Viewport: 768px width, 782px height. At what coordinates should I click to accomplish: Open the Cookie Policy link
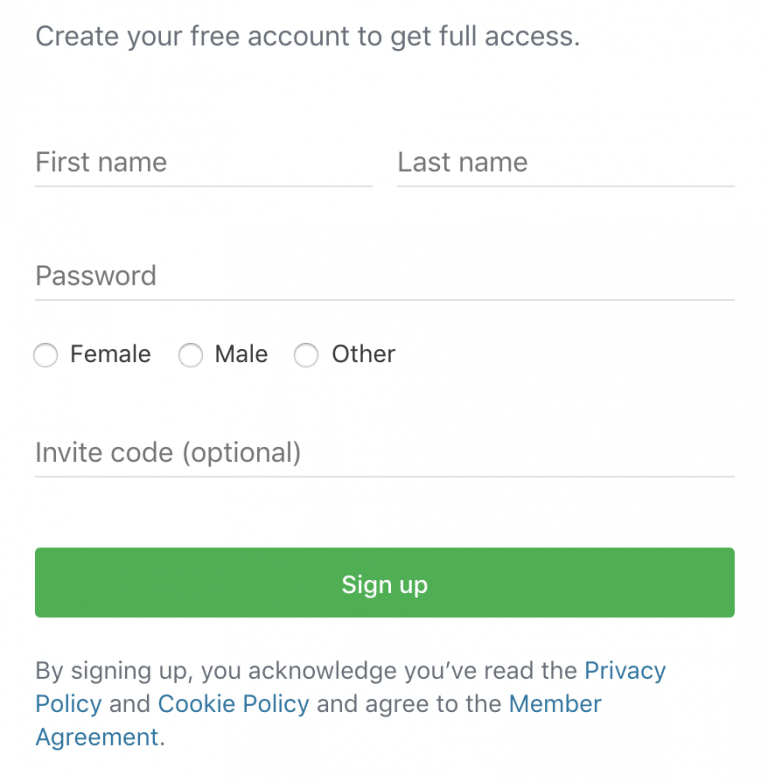[233, 704]
